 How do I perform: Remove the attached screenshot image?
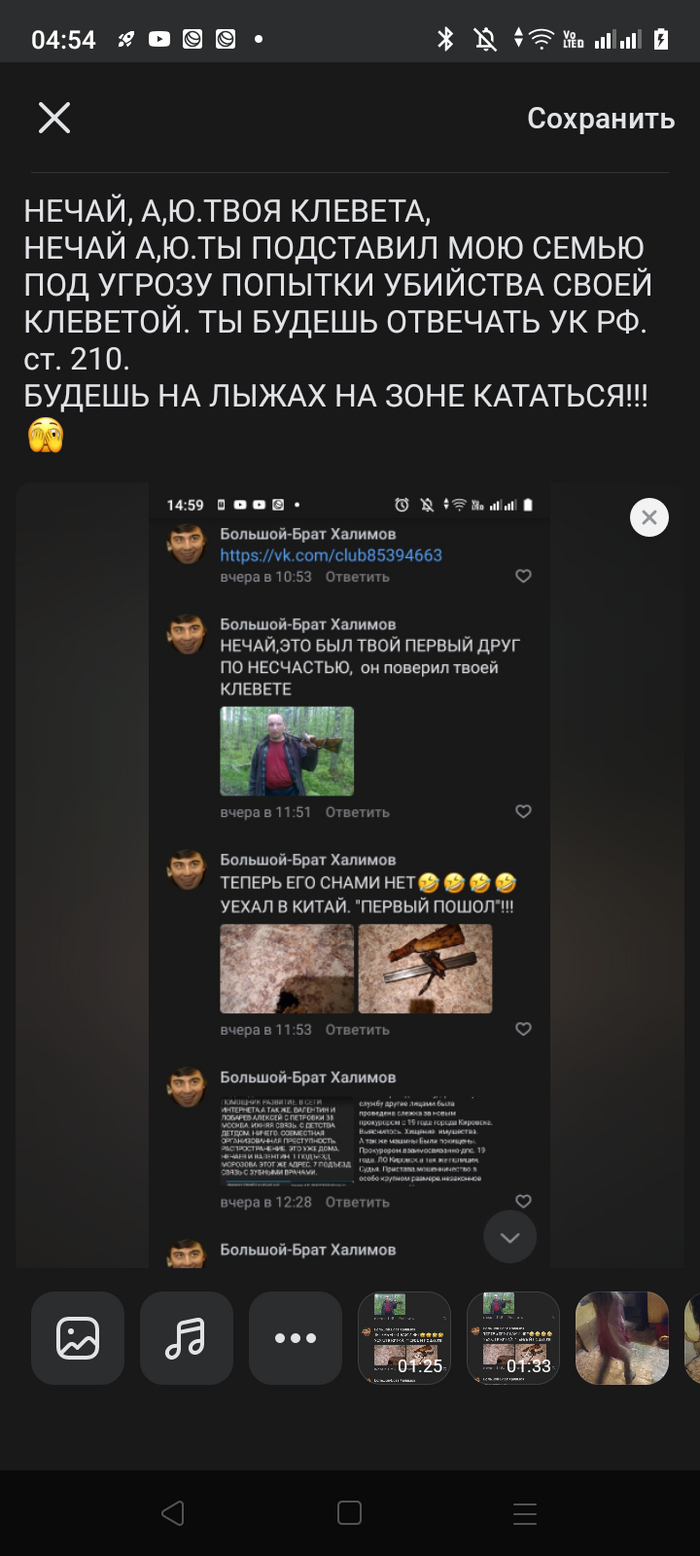pyautogui.click(x=649, y=517)
